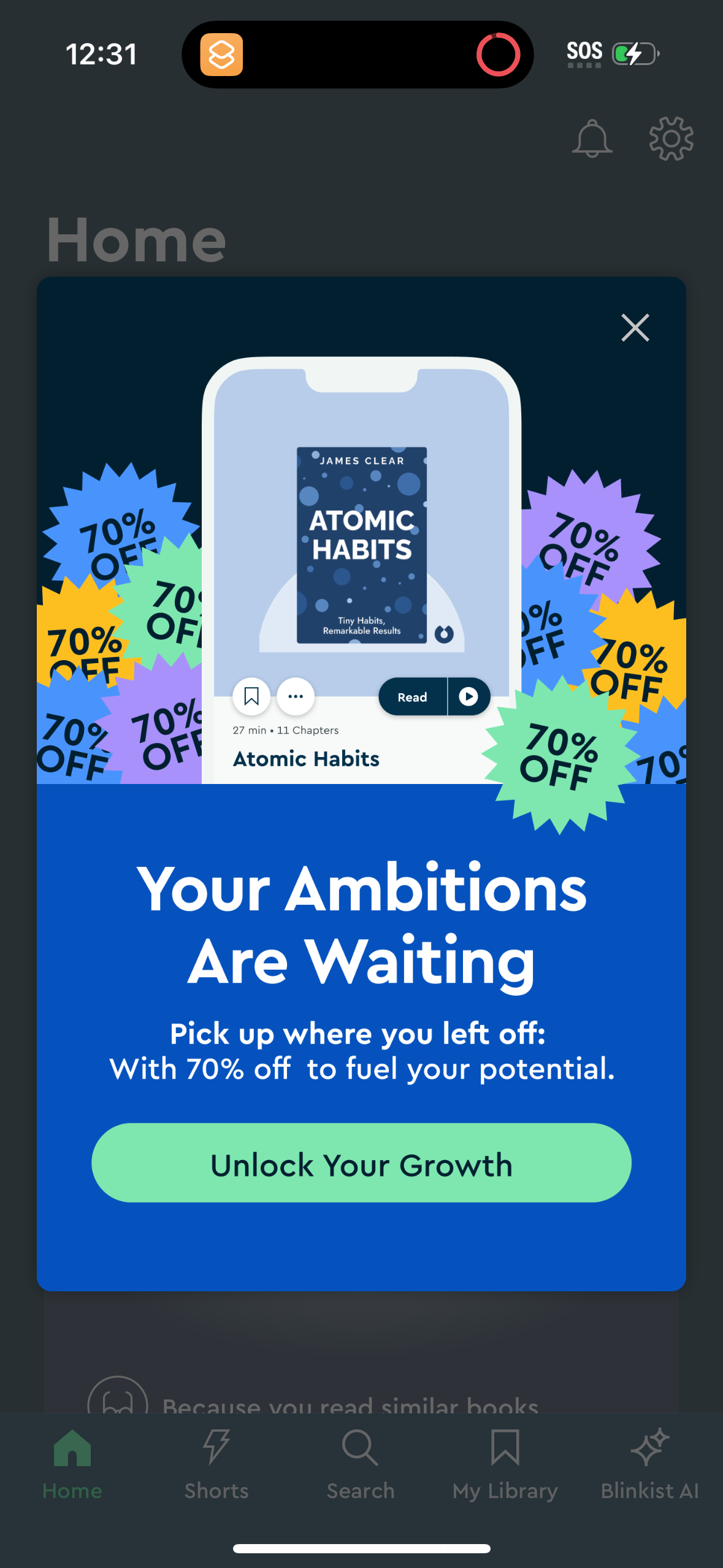The height and width of the screenshot is (1568, 723).
Task: Open more options with the ellipsis icon
Action: point(295,696)
